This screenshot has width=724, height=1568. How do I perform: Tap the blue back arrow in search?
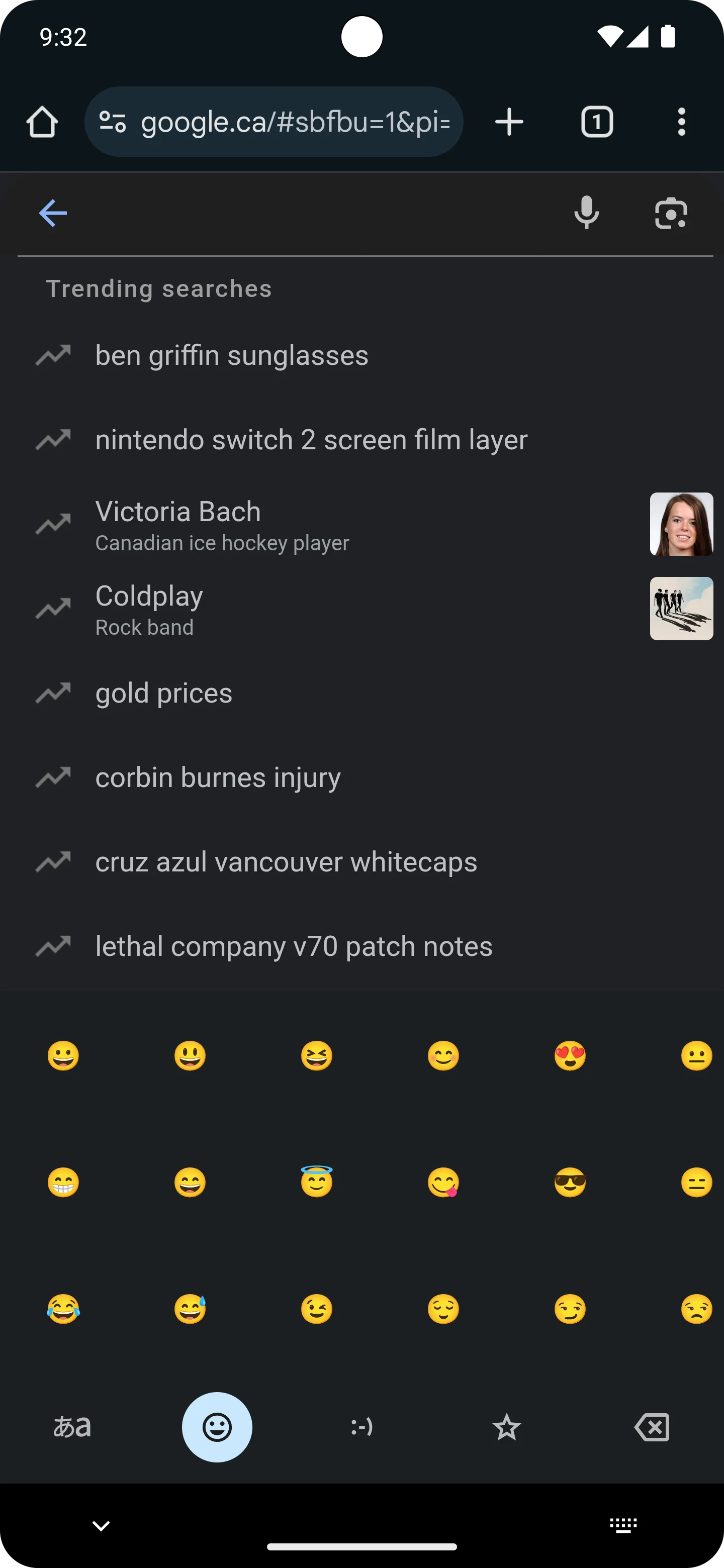click(x=53, y=213)
